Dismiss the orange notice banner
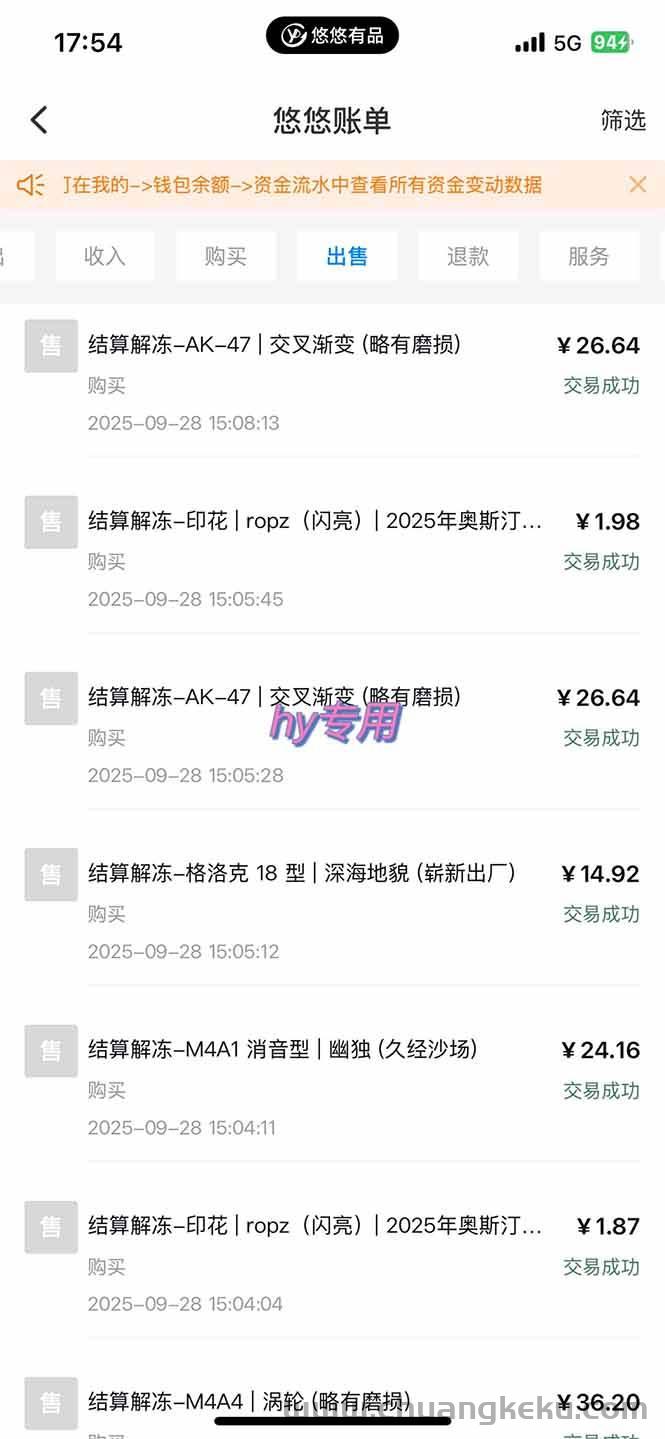Screen dimensions: 665x1439 637,184
